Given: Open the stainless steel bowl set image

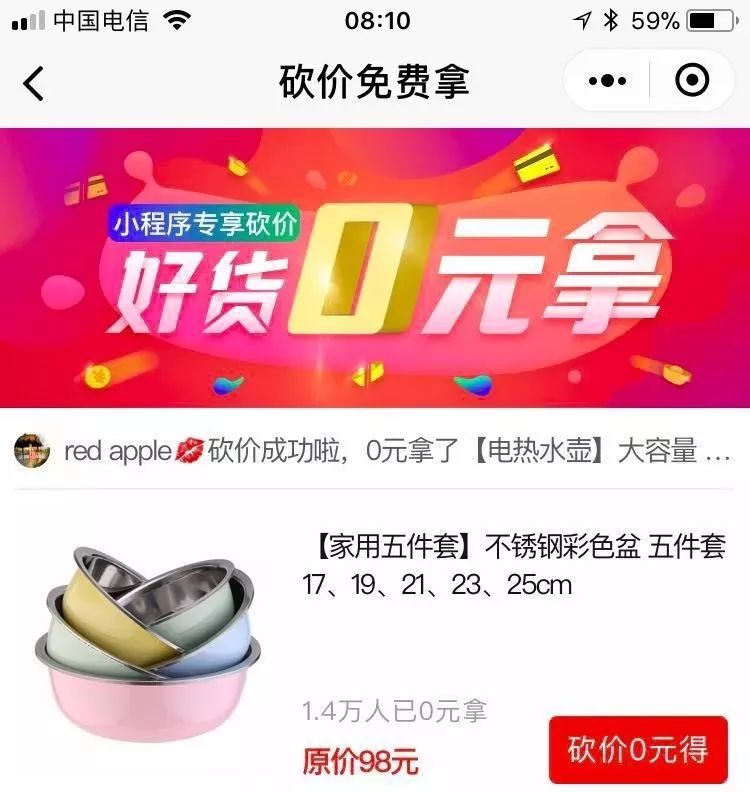Looking at the screenshot, I should tap(152, 640).
